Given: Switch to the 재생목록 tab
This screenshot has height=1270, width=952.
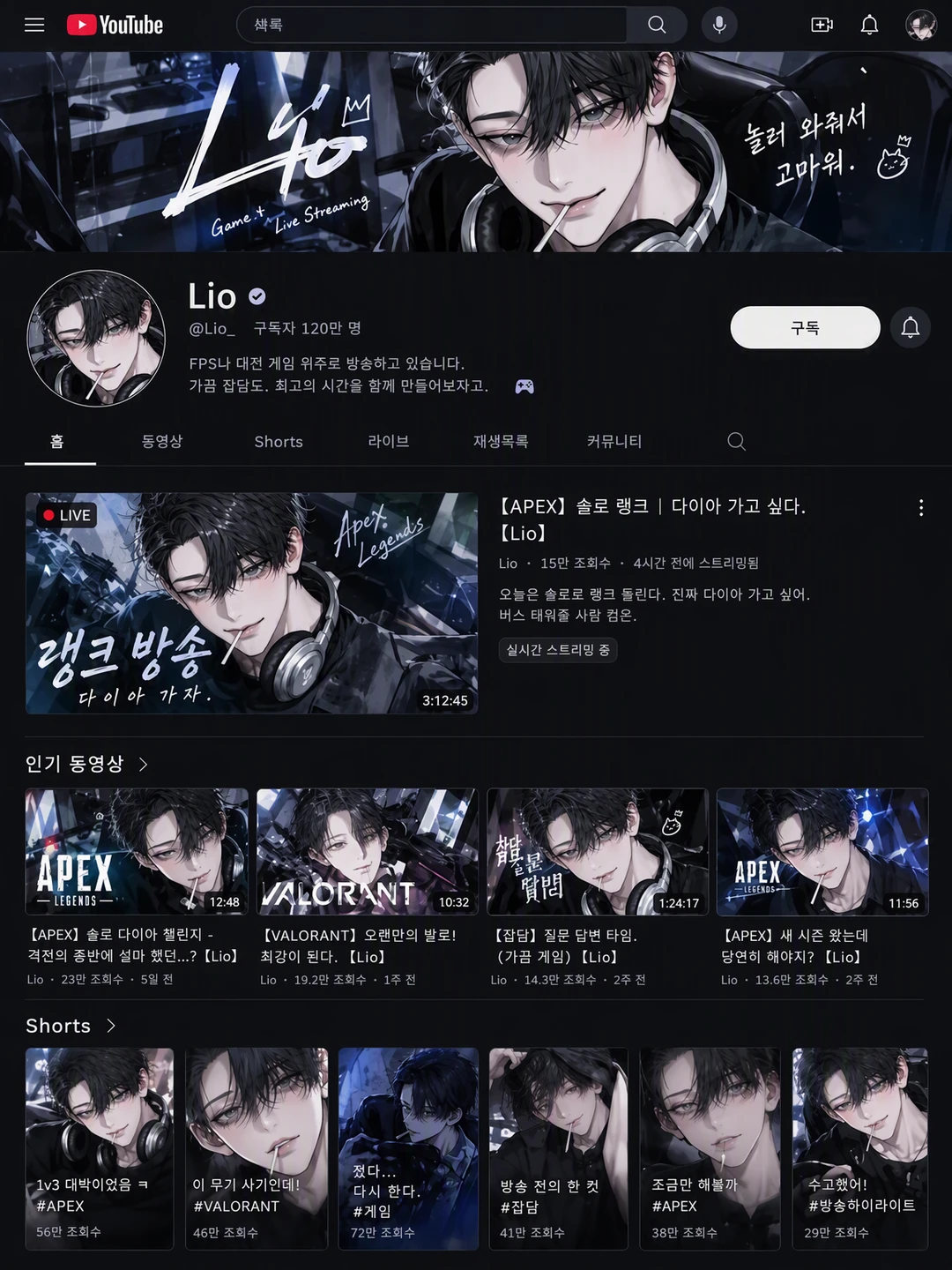Looking at the screenshot, I should click(501, 441).
